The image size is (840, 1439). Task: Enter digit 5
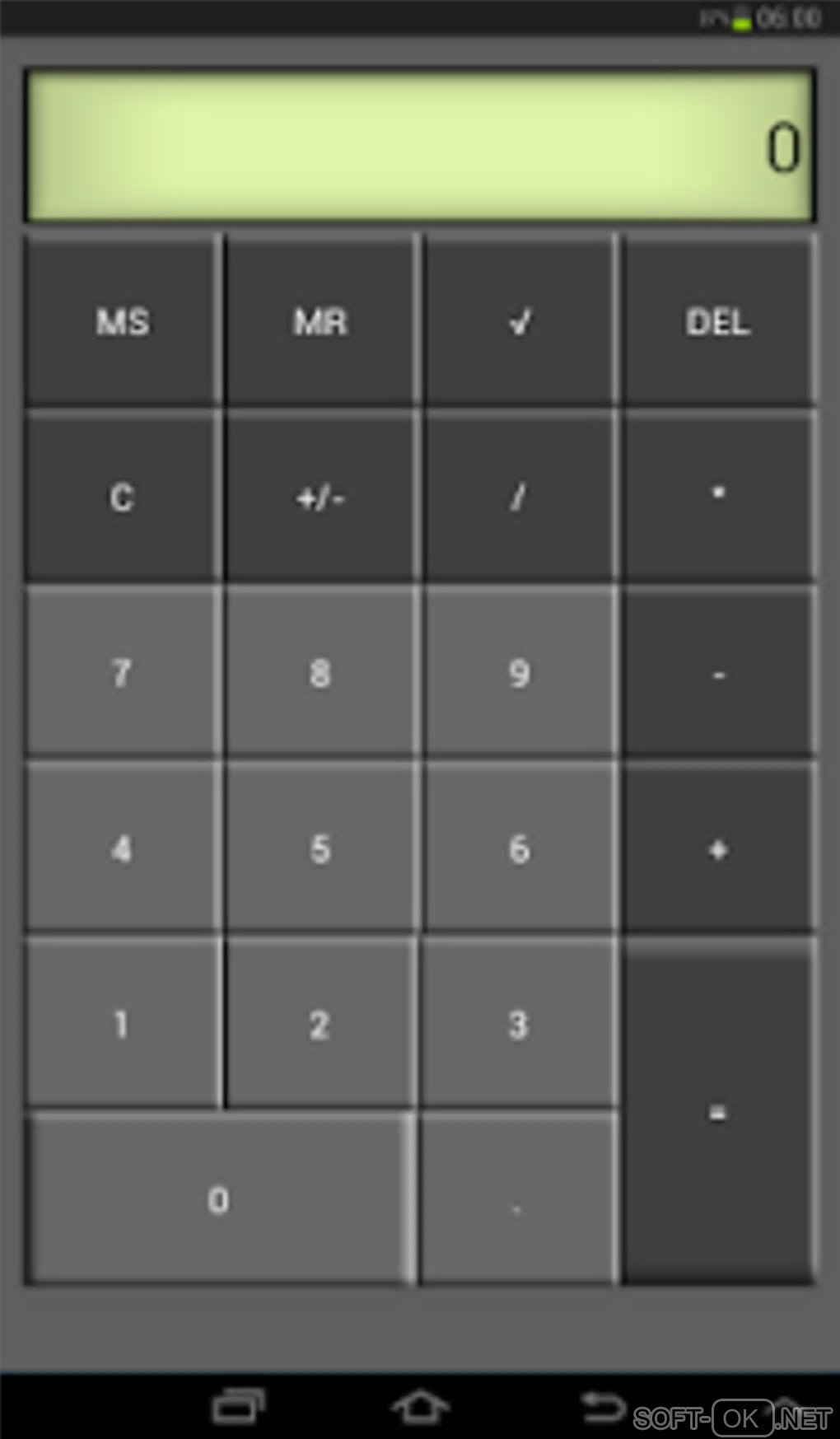(320, 848)
